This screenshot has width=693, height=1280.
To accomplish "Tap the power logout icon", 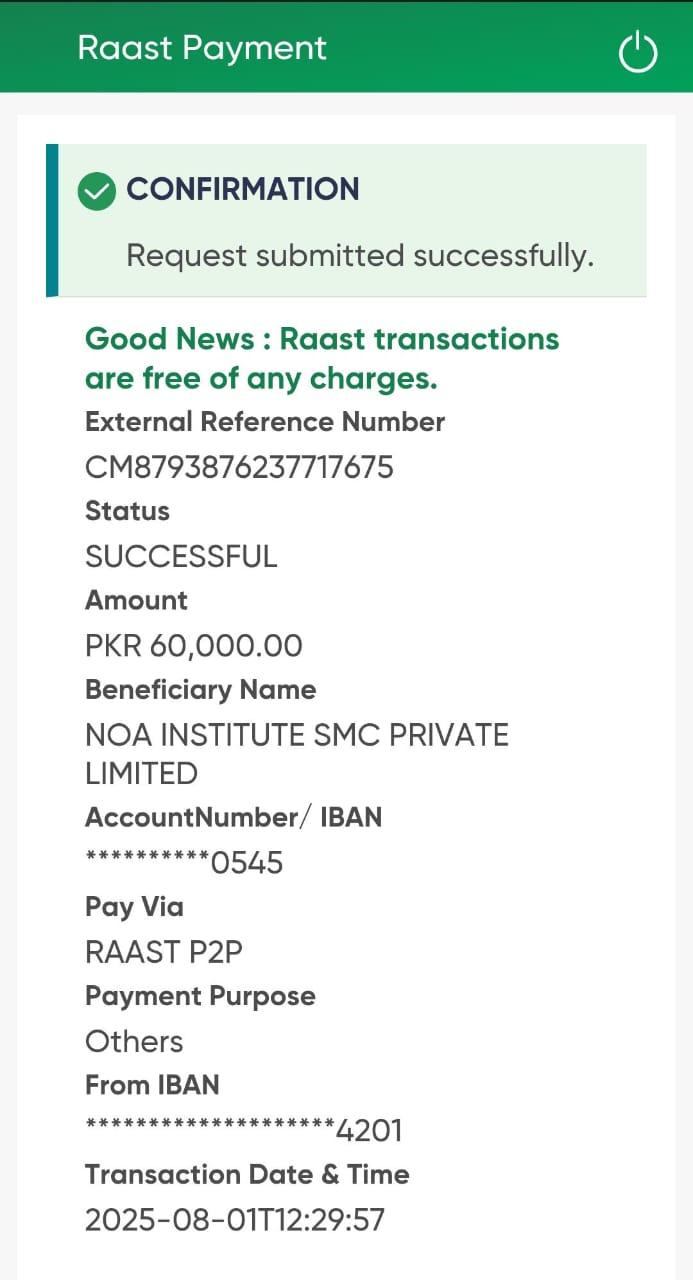I will coord(638,52).
